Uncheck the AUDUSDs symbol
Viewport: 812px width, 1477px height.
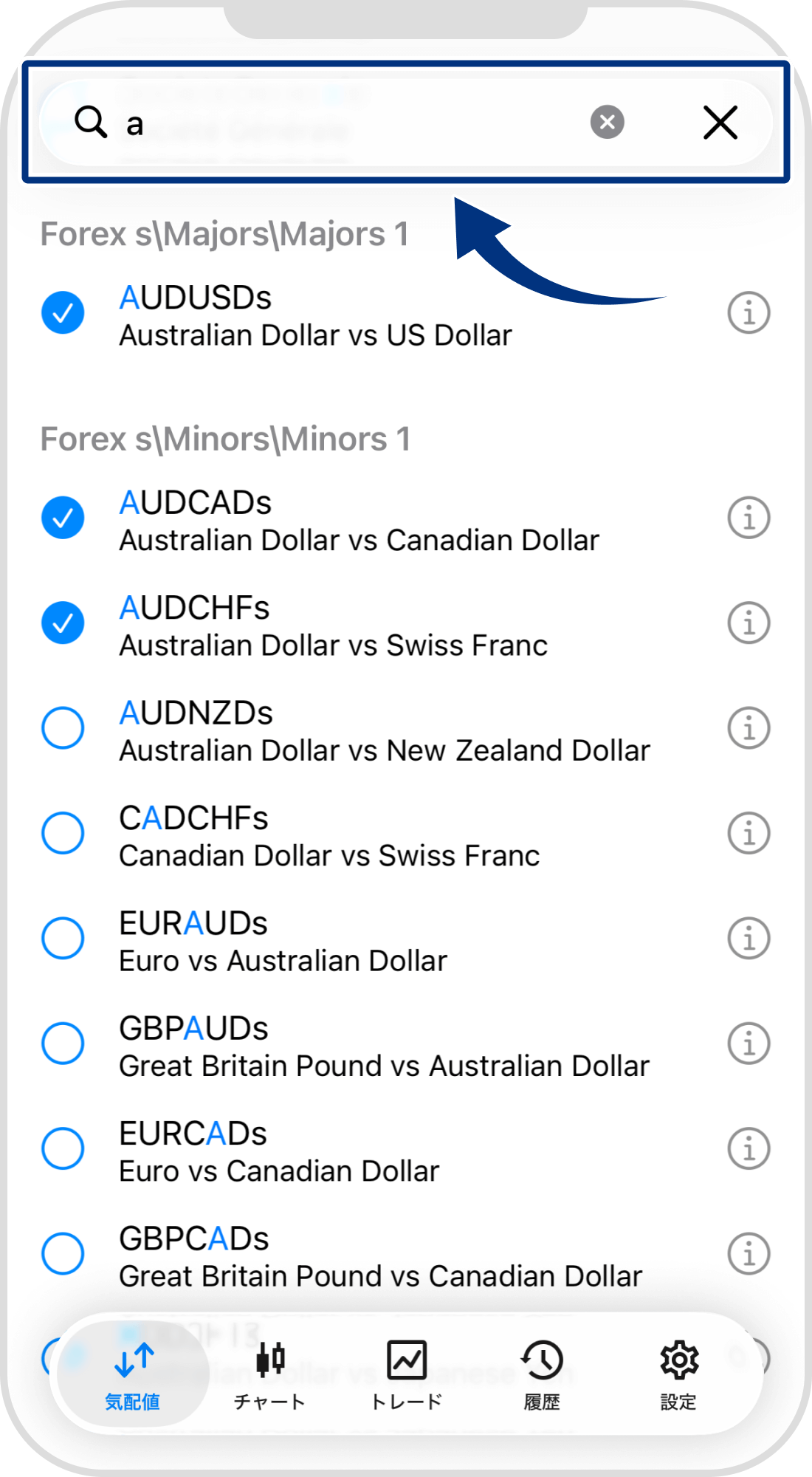click(63, 312)
